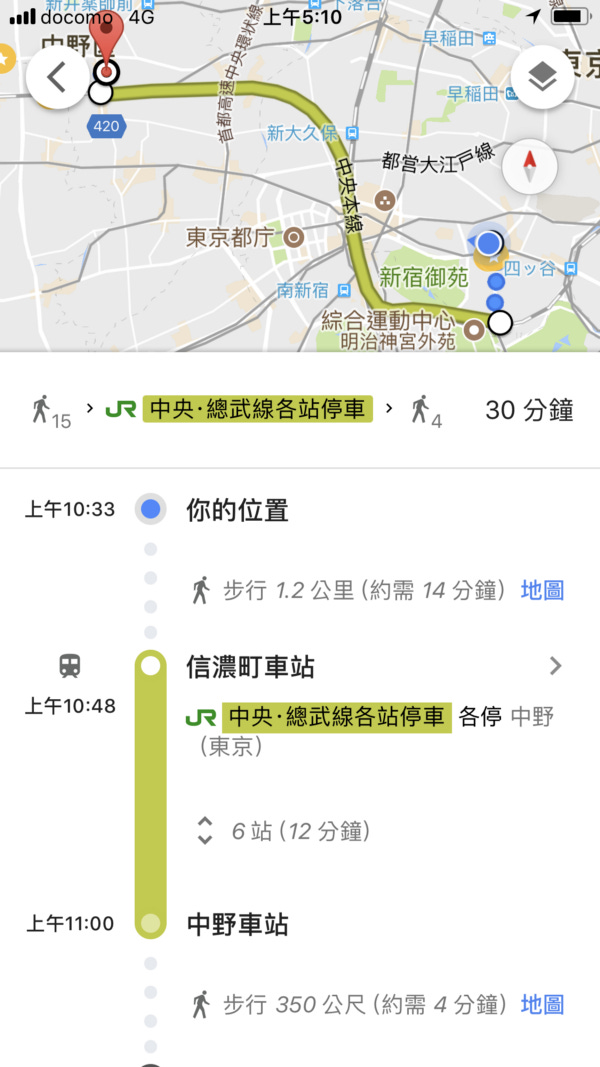Tap the red destination pin on map
This screenshot has width=600, height=1067.
pyautogui.click(x=107, y=44)
